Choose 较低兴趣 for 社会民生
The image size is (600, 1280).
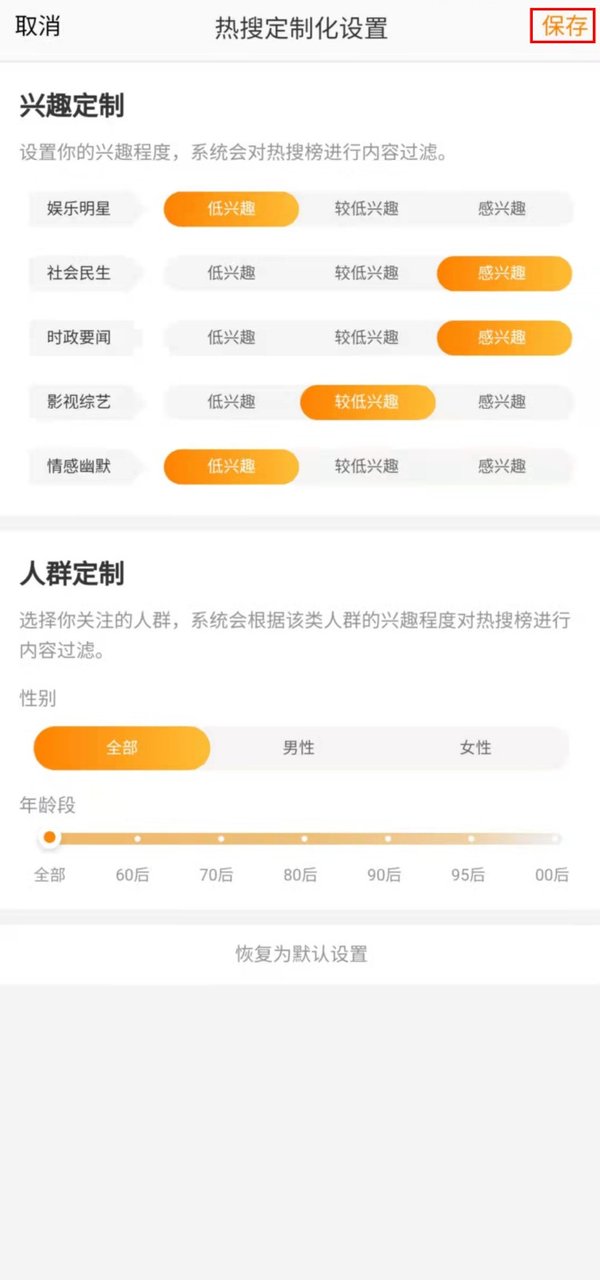(x=367, y=273)
